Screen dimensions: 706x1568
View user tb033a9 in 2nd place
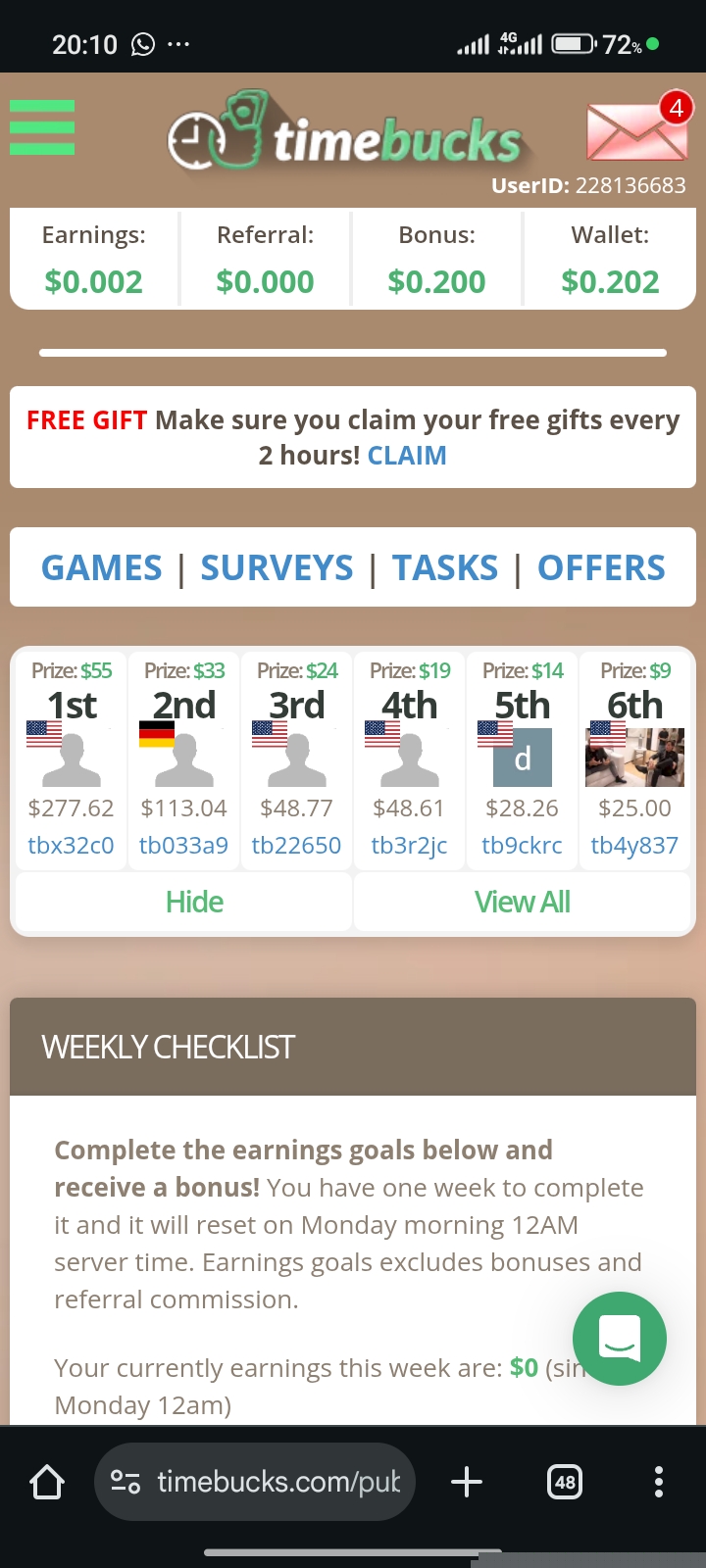pyautogui.click(x=183, y=845)
